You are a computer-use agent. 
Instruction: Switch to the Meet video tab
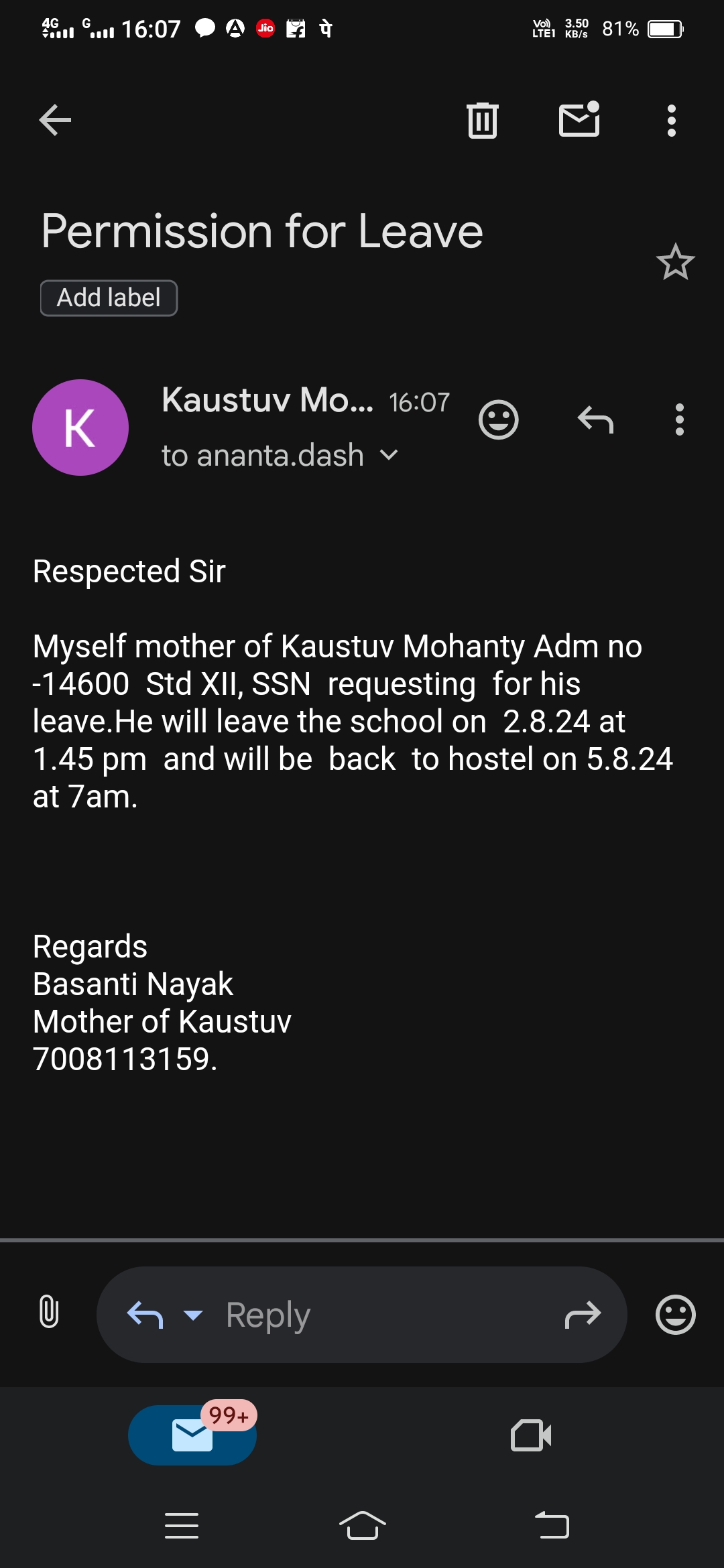click(x=531, y=1435)
